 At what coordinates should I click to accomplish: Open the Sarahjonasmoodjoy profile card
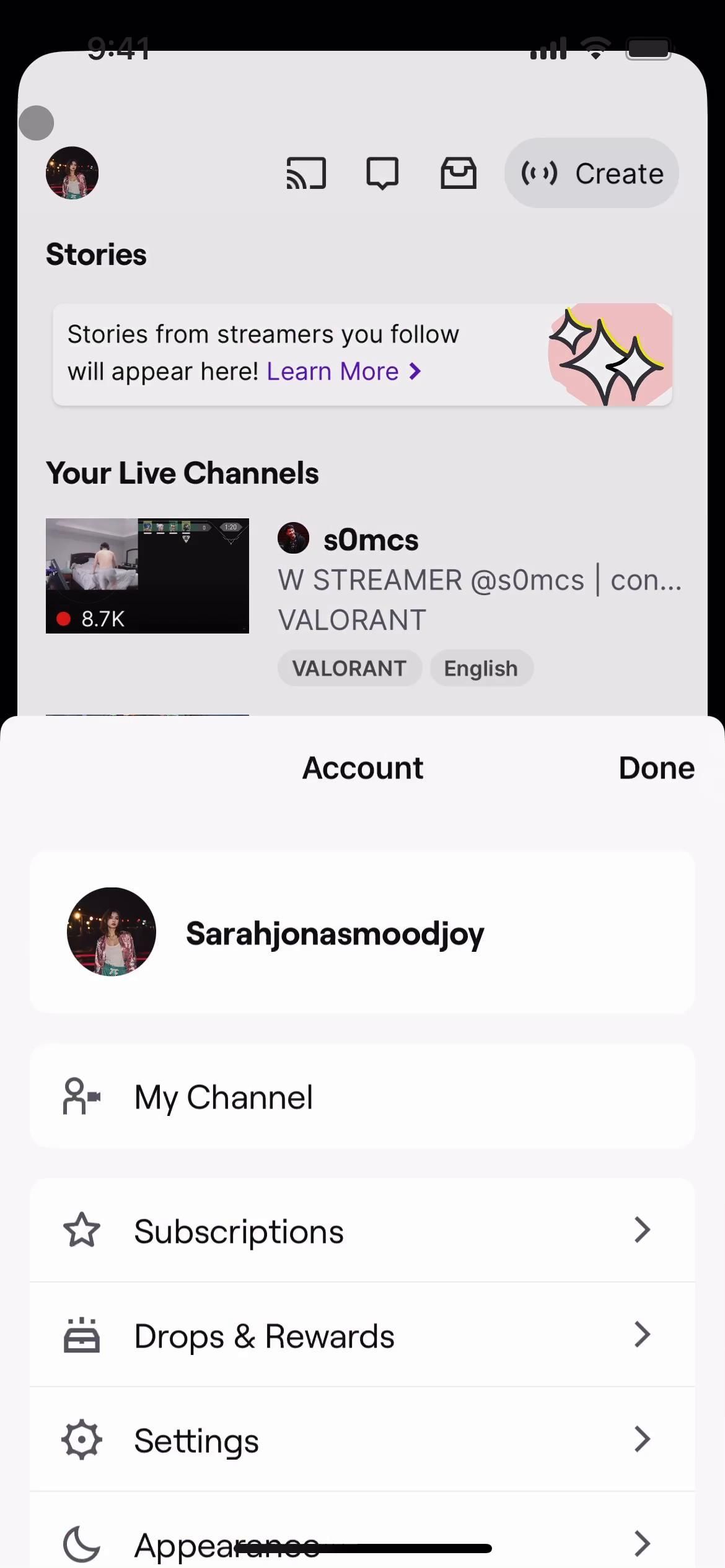click(362, 932)
